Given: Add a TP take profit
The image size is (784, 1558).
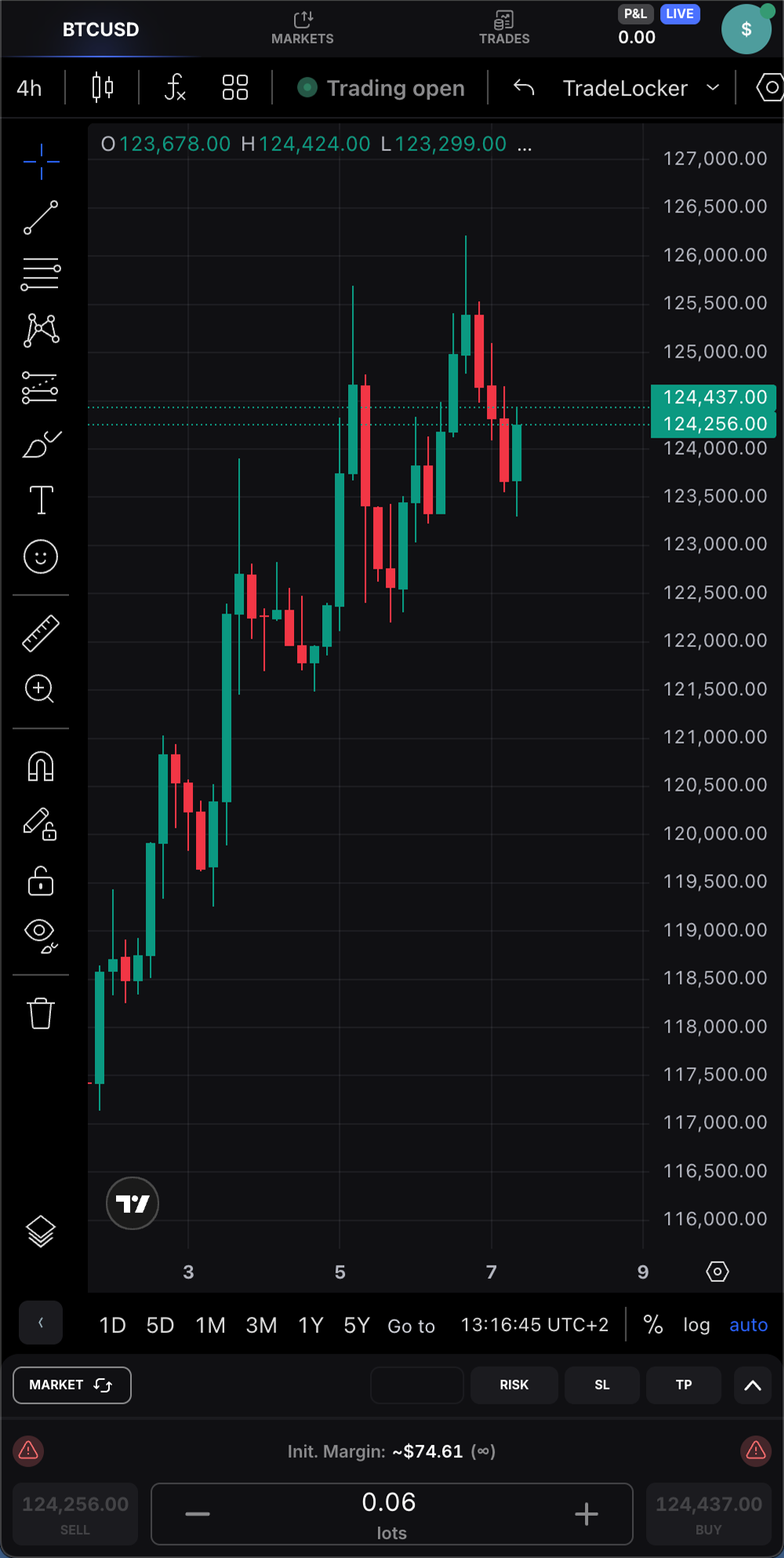Looking at the screenshot, I should tap(684, 1385).
